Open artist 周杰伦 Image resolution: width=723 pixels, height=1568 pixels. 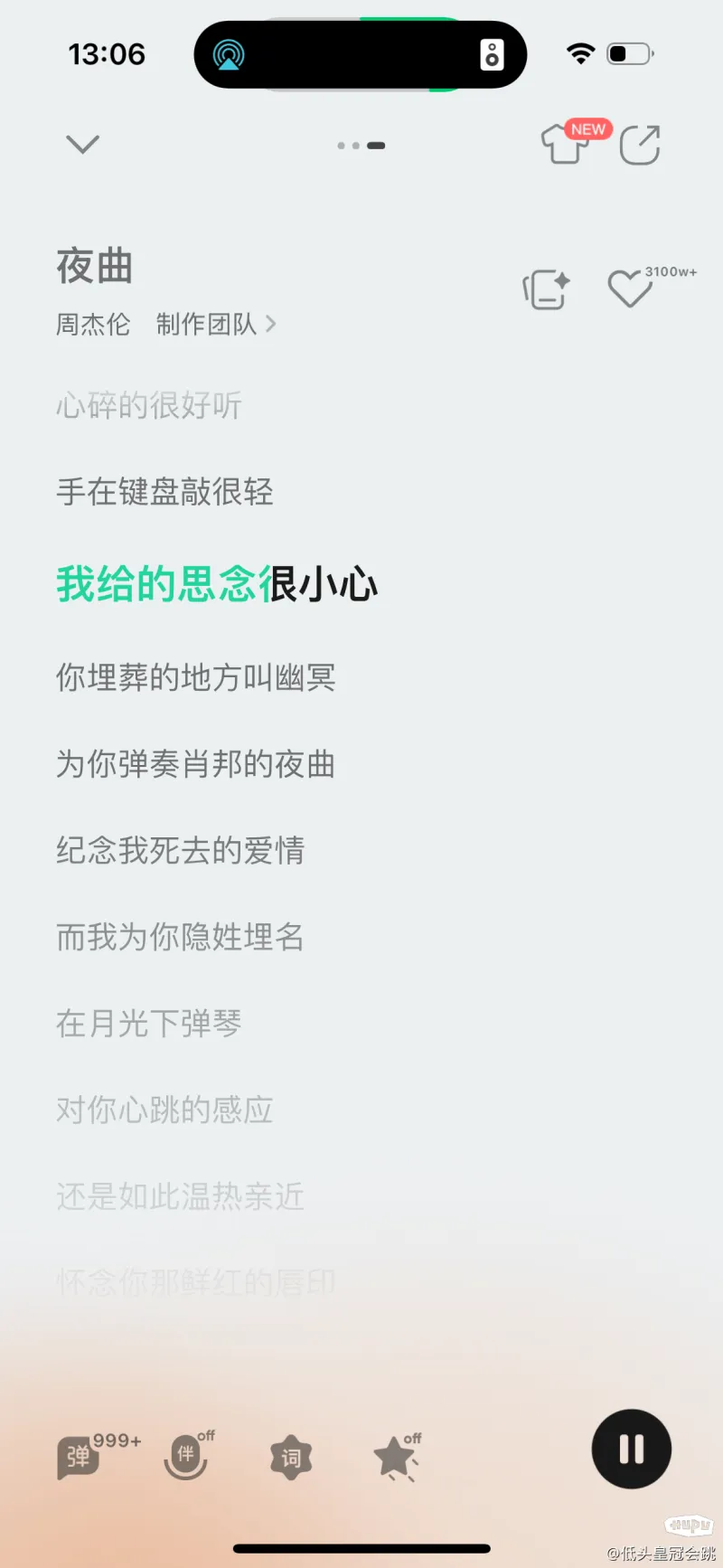click(x=93, y=324)
